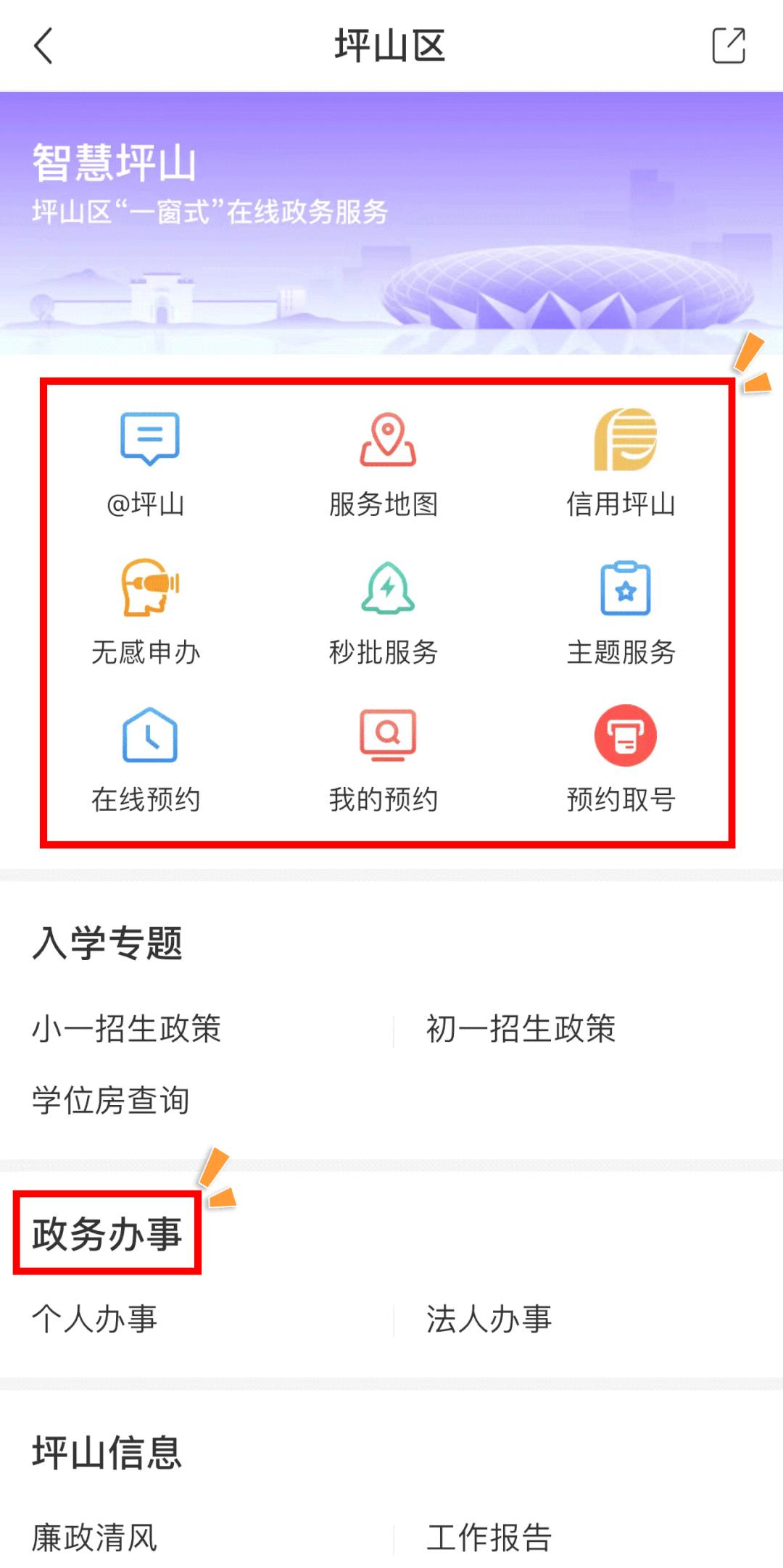The width and height of the screenshot is (783, 1568).
Task: Share this page via top-right icon
Action: pos(728,46)
